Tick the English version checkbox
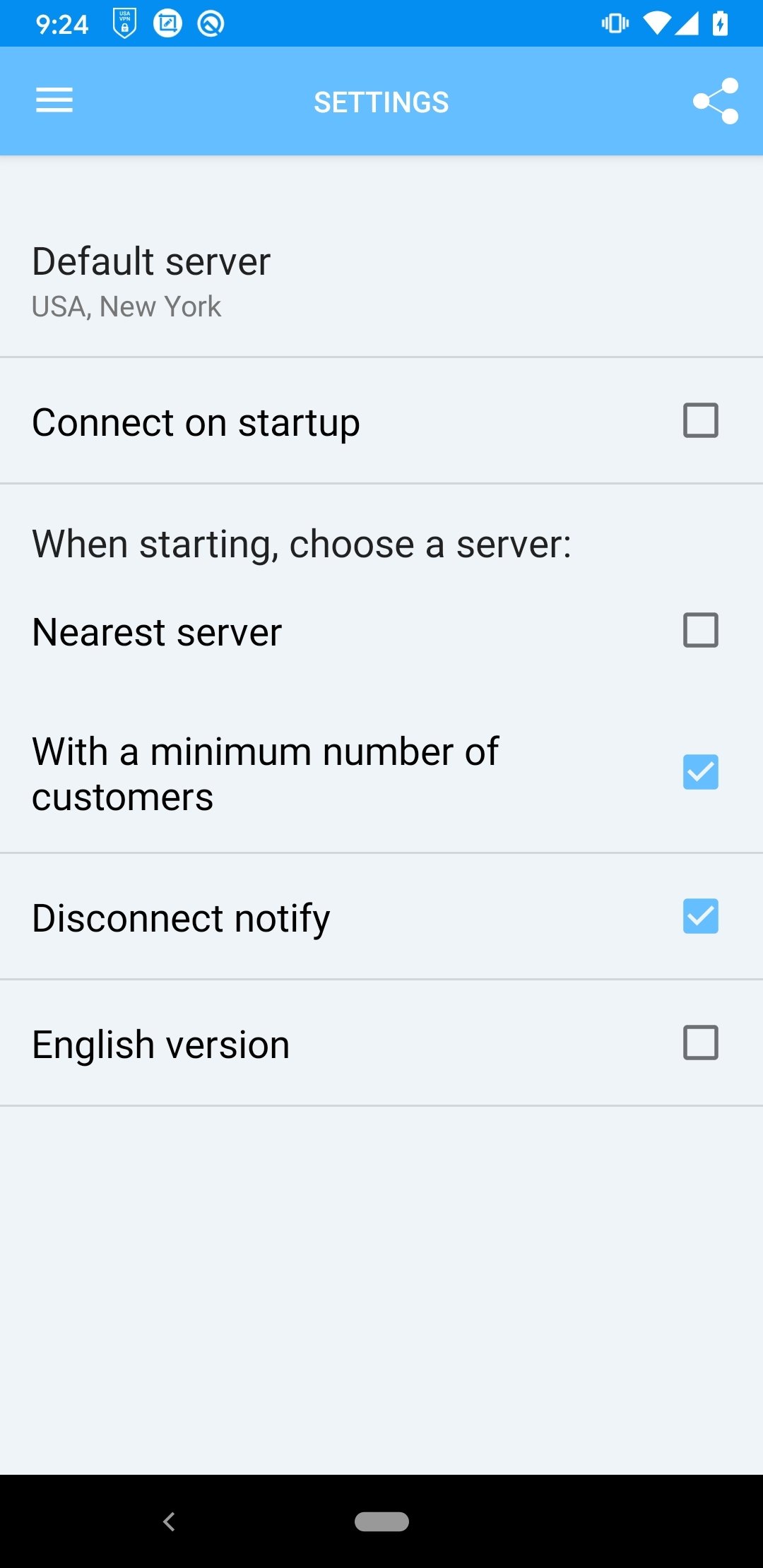 (x=700, y=1043)
